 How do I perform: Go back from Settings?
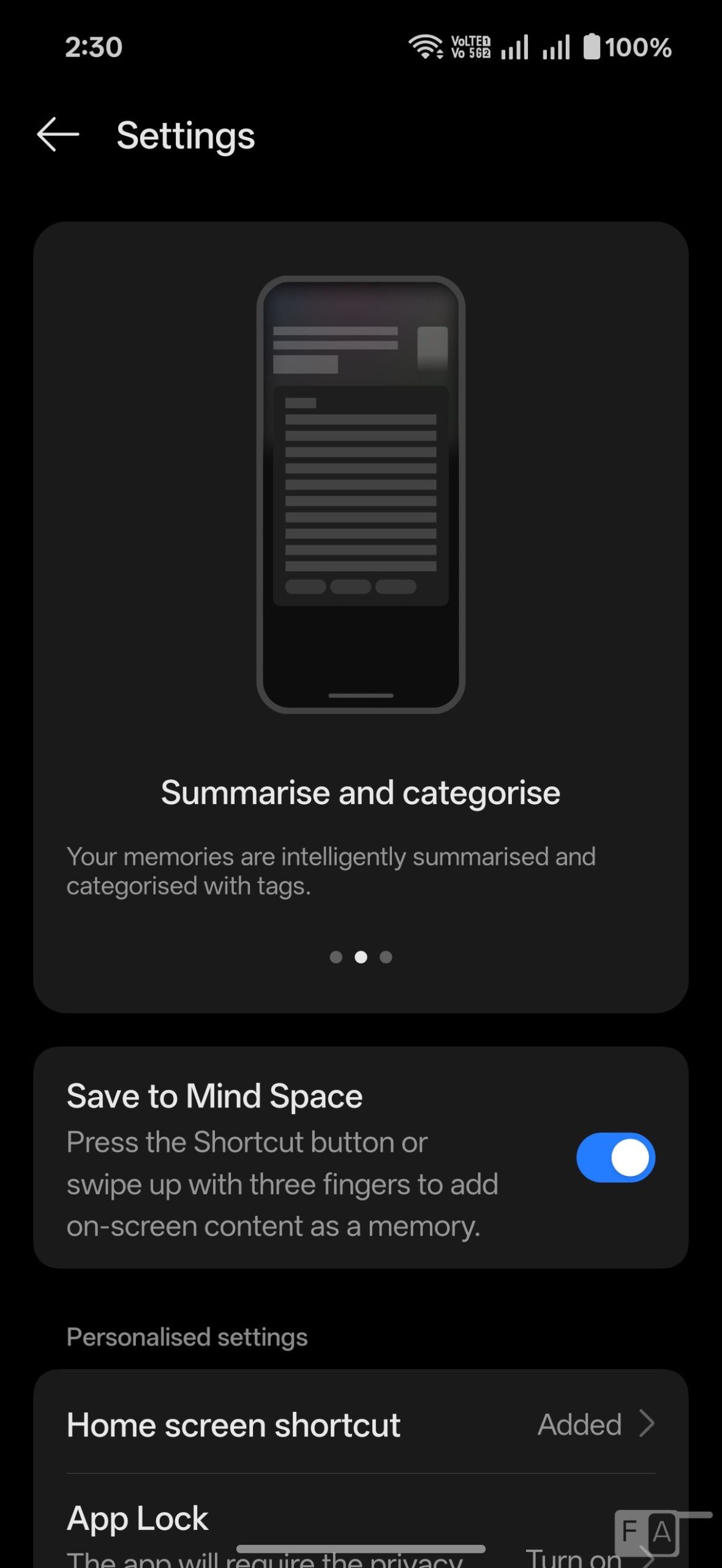click(x=58, y=135)
